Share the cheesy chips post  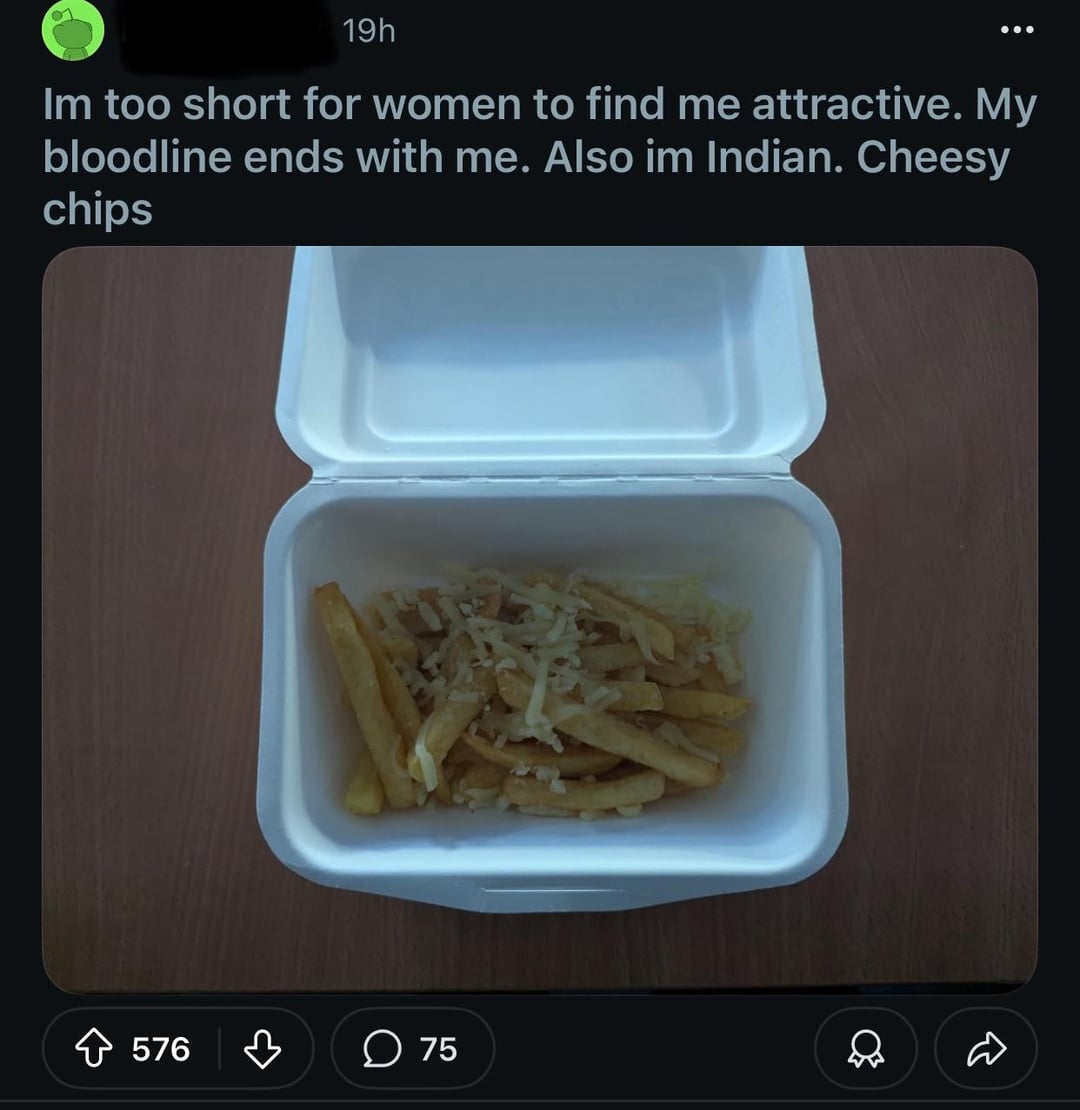[985, 1048]
